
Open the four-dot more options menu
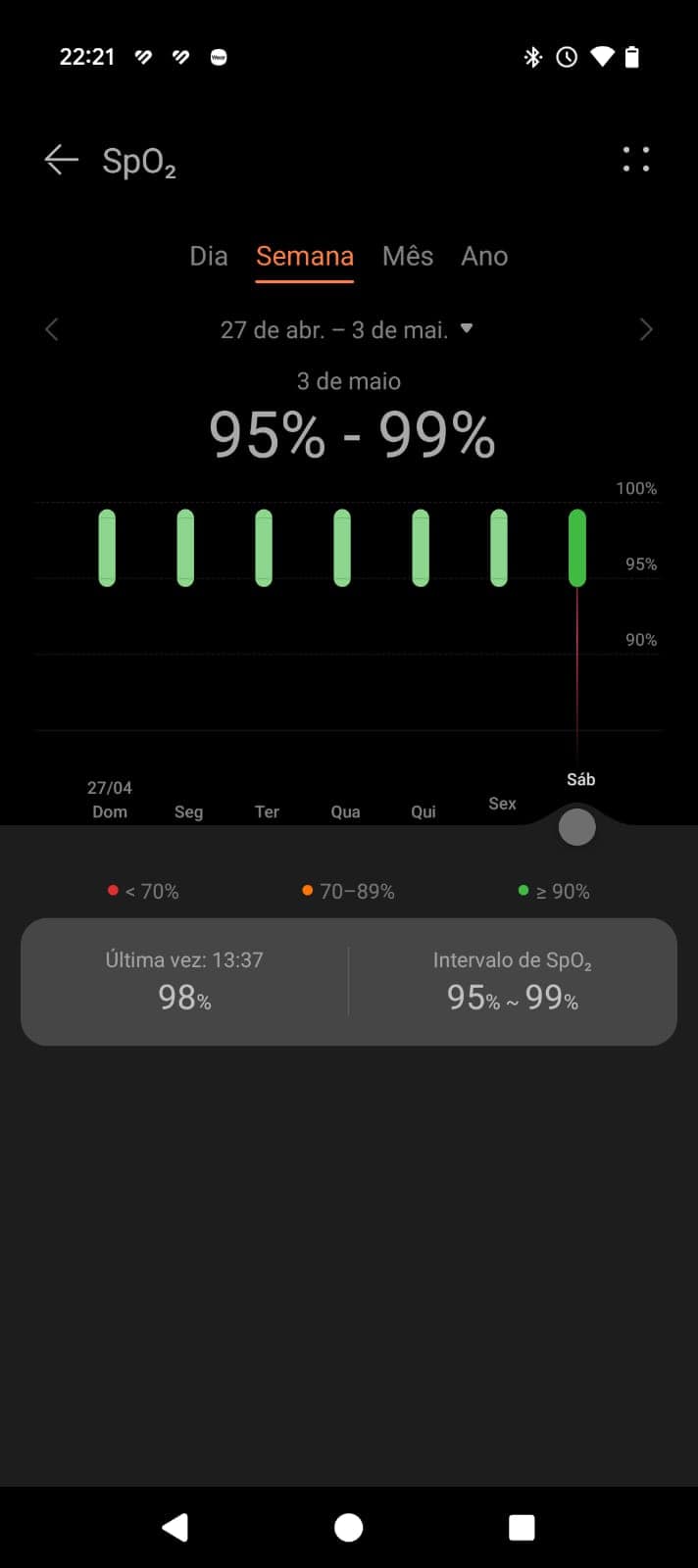point(636,160)
